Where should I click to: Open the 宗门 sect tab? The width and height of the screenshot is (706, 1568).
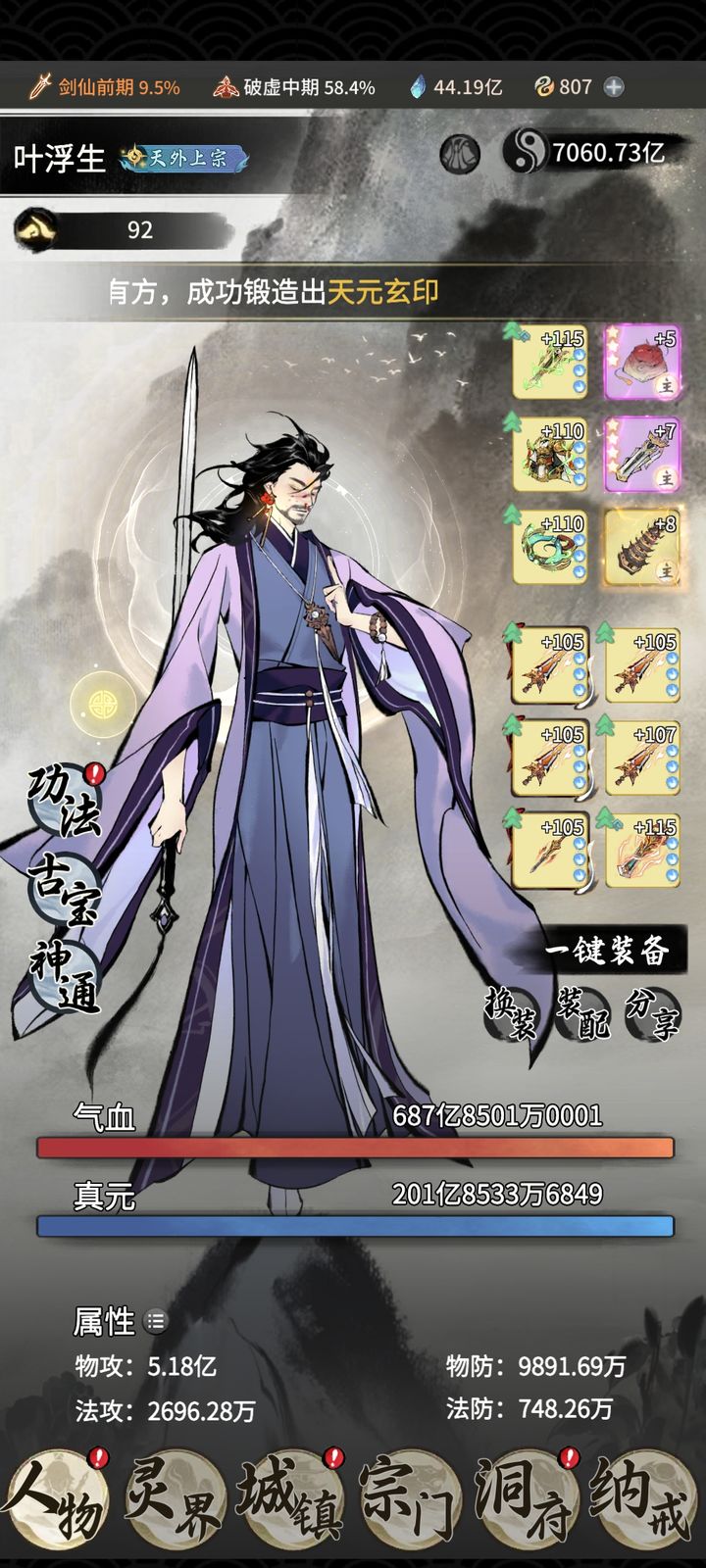pos(410,1501)
